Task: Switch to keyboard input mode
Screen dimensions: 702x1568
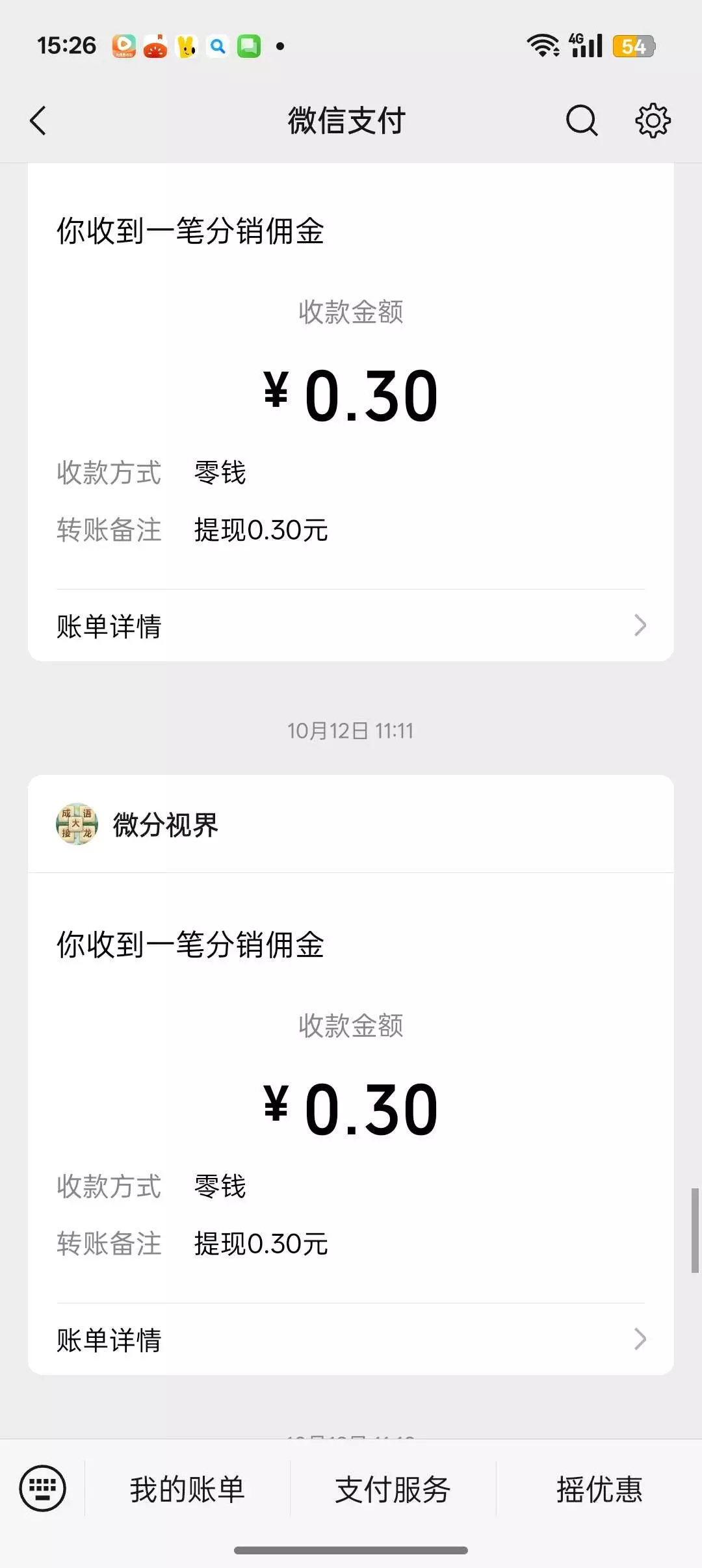Action: (43, 1488)
